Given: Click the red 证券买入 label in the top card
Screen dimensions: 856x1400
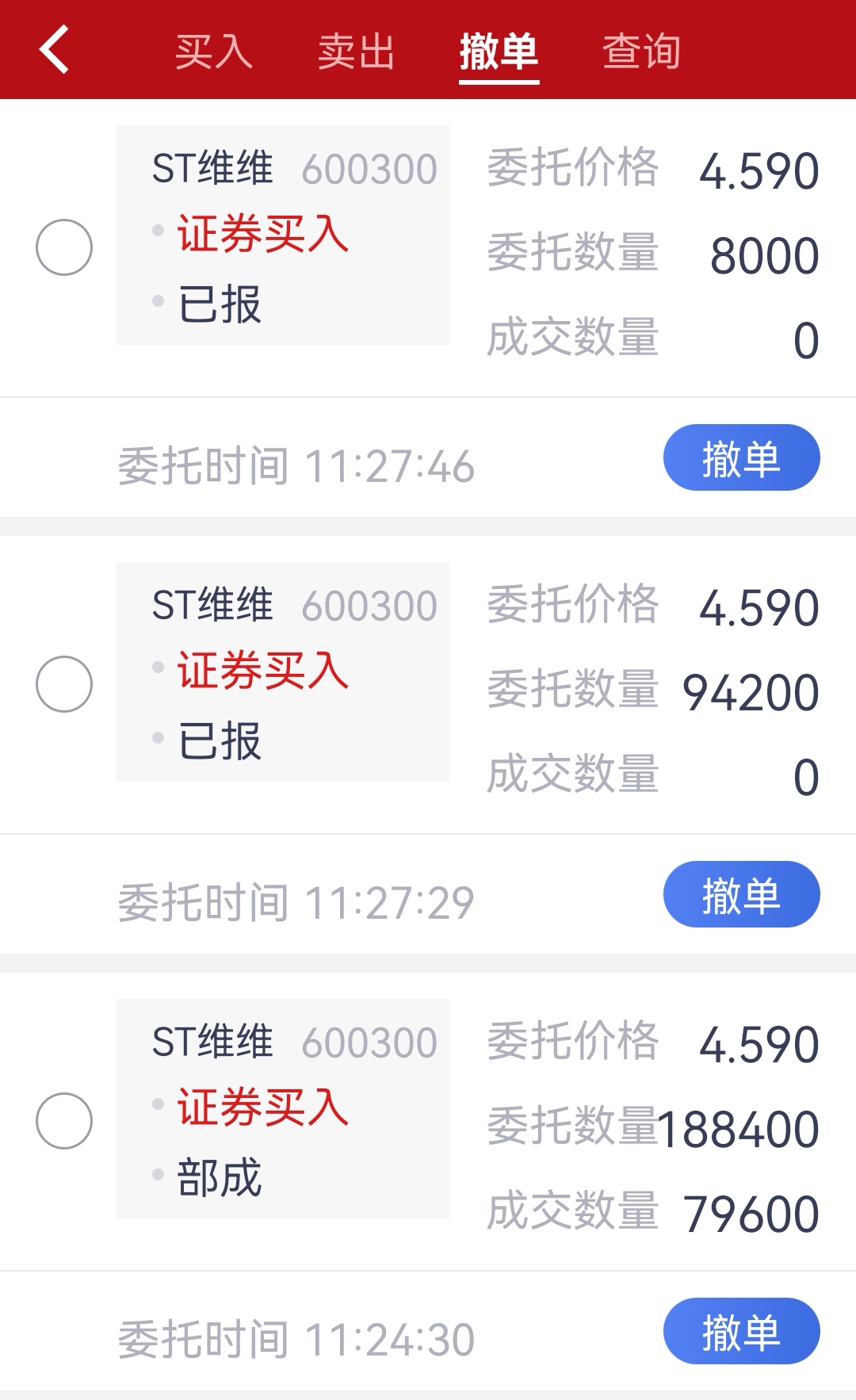Looking at the screenshot, I should pos(264,235).
